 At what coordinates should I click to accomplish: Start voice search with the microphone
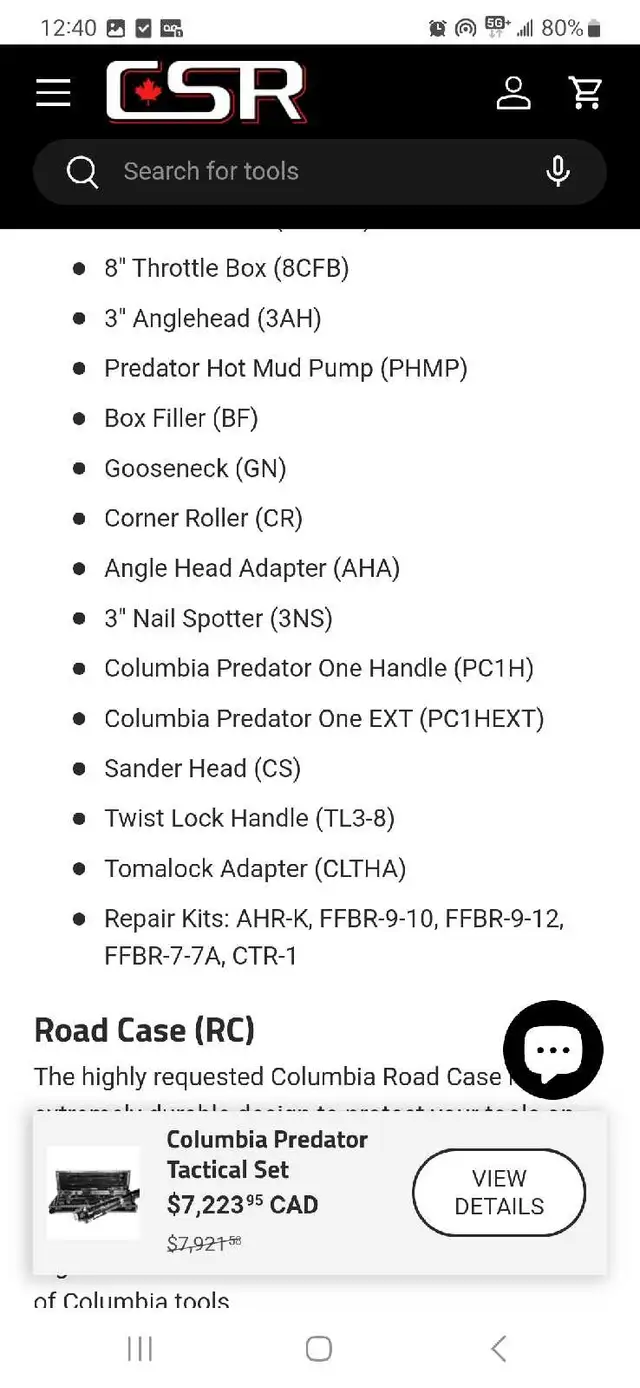(558, 171)
